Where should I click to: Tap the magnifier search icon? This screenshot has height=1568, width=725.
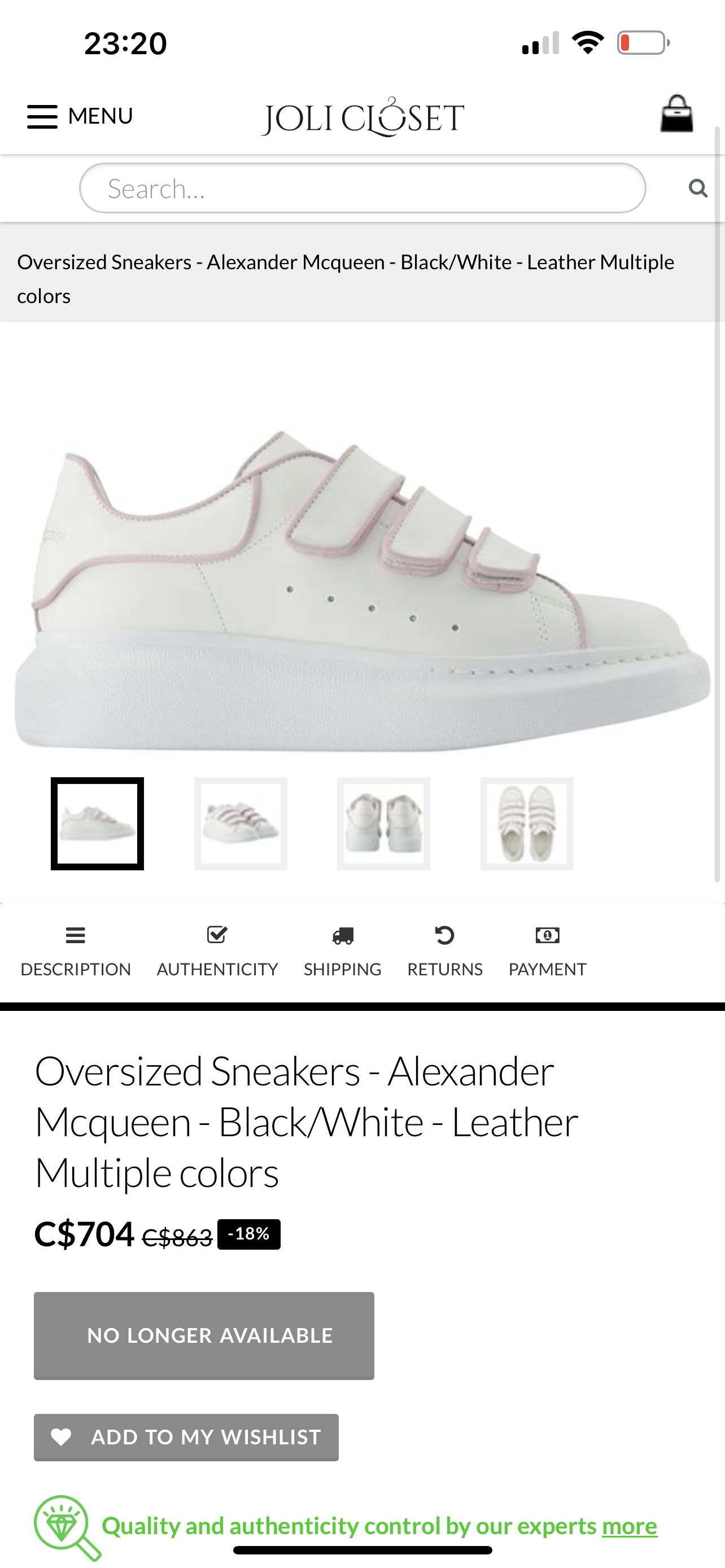click(697, 188)
